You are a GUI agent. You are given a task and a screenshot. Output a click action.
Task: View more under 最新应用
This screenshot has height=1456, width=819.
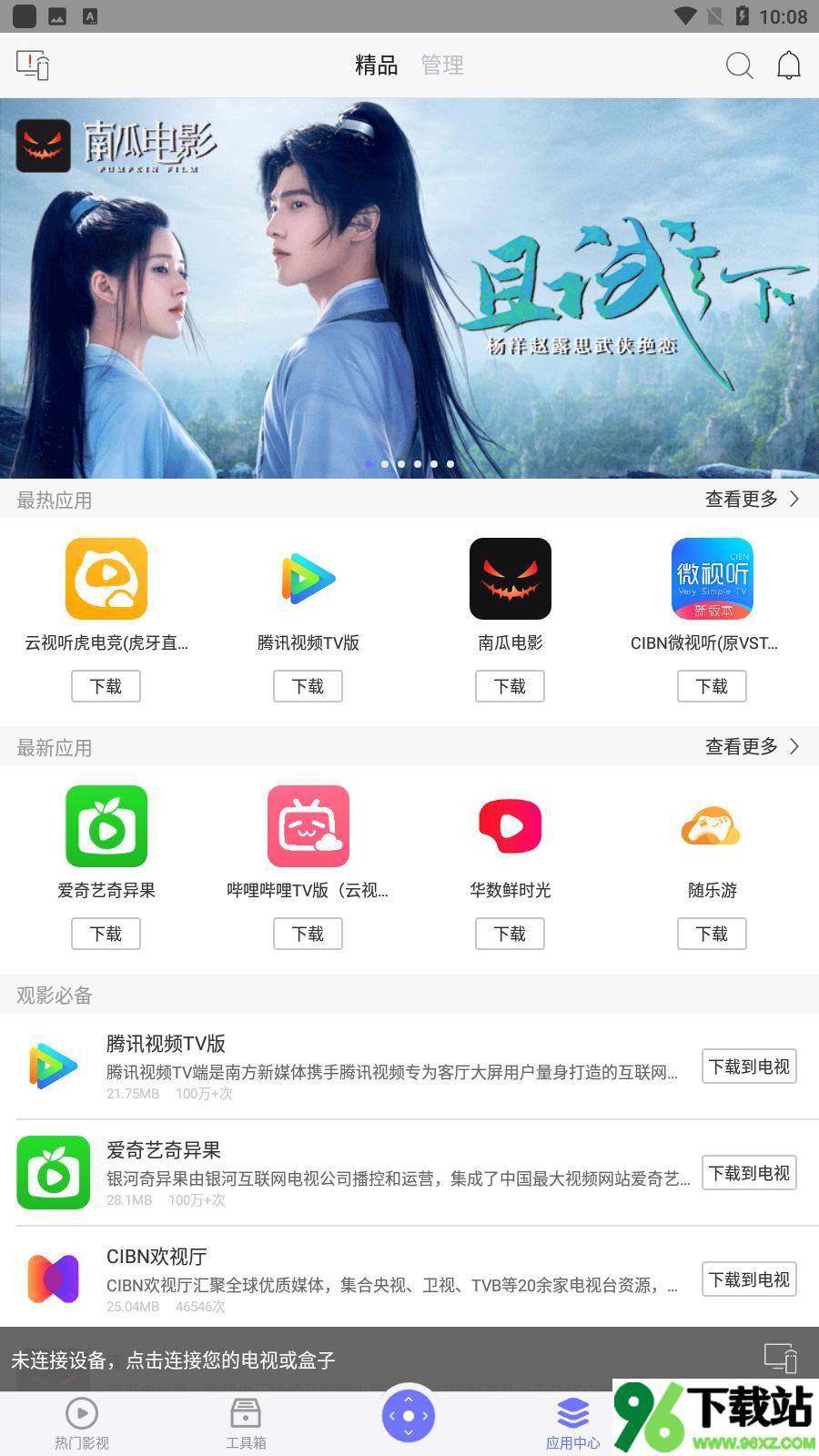click(752, 746)
